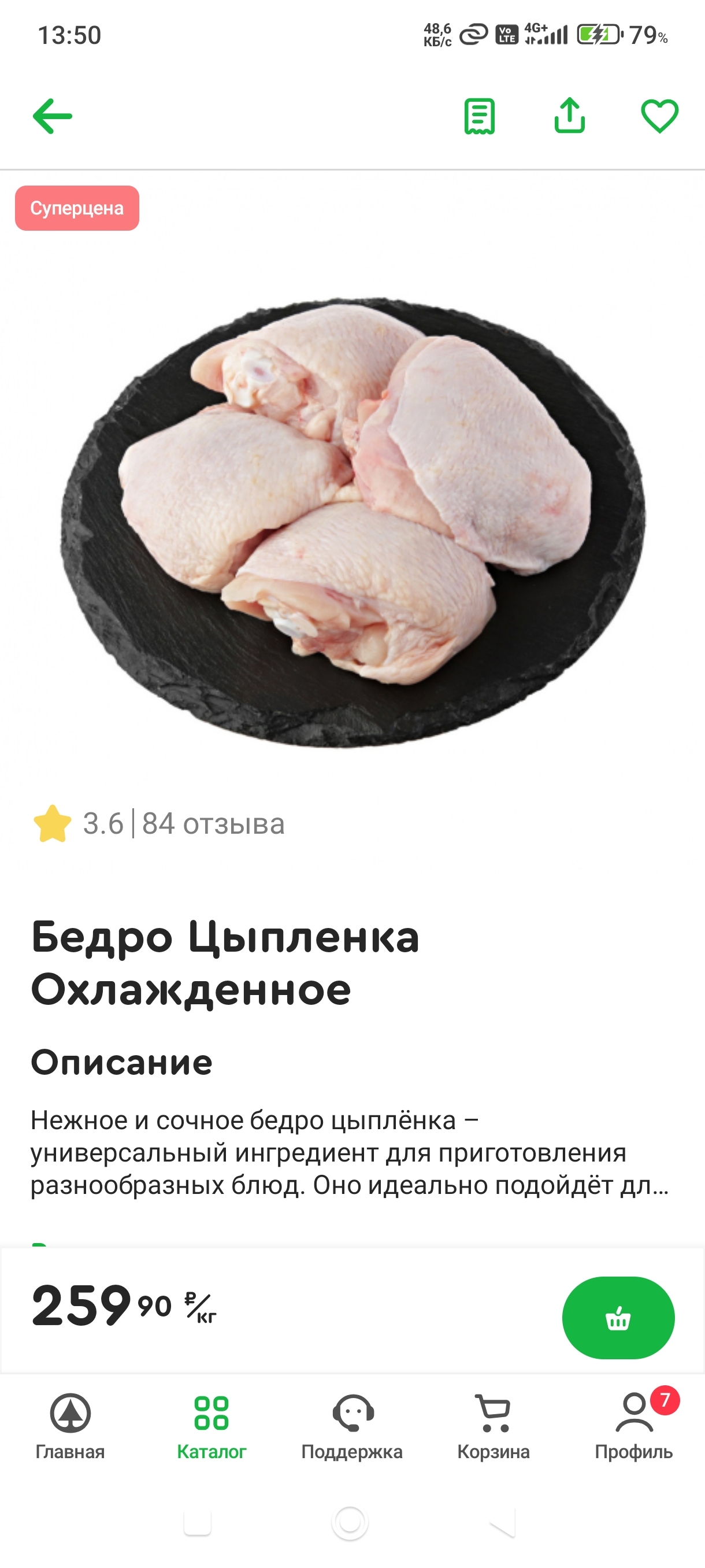
Task: Open the Поддержка tab
Action: coord(352,1426)
